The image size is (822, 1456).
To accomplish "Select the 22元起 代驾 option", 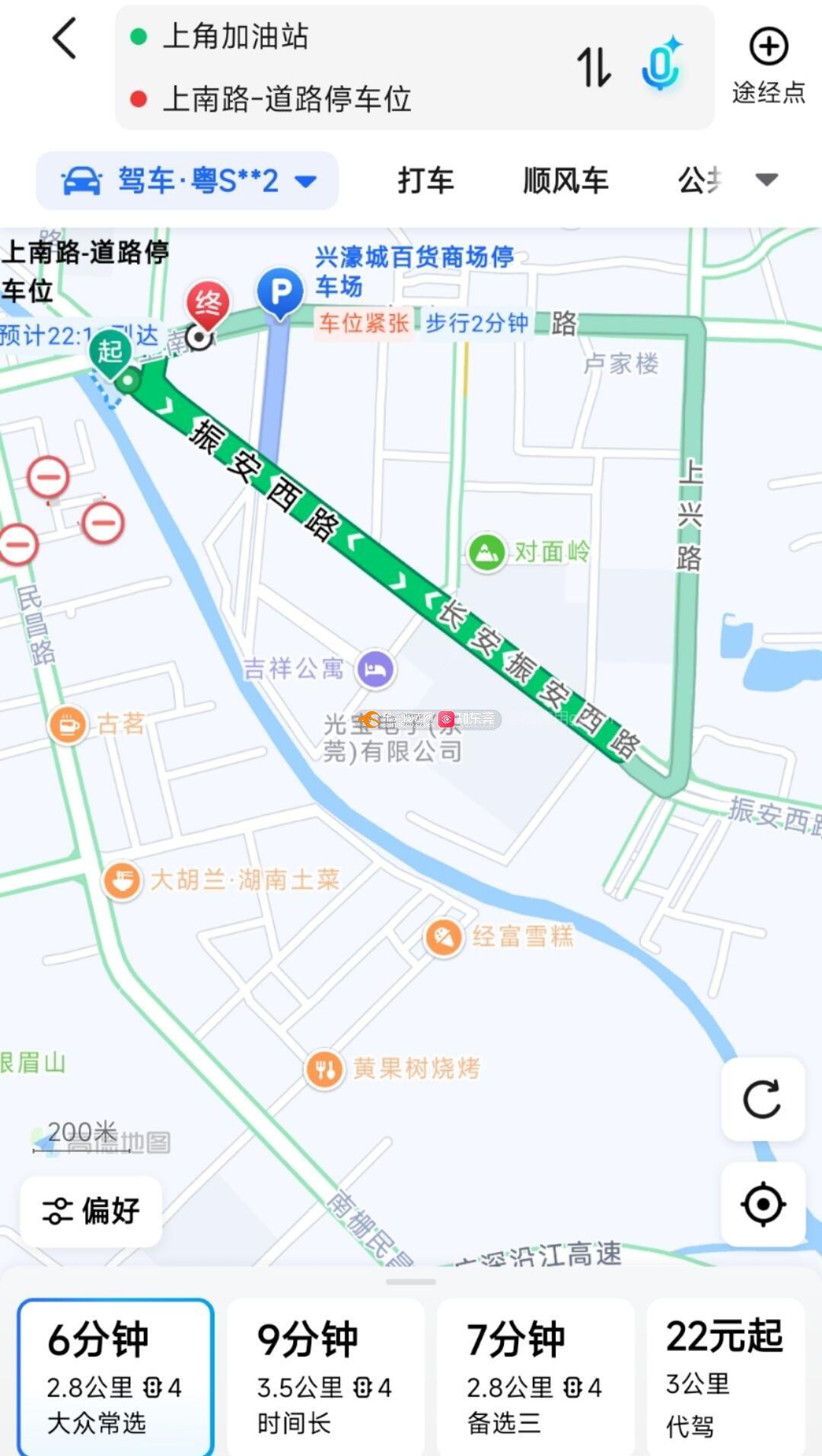I will tap(725, 1376).
